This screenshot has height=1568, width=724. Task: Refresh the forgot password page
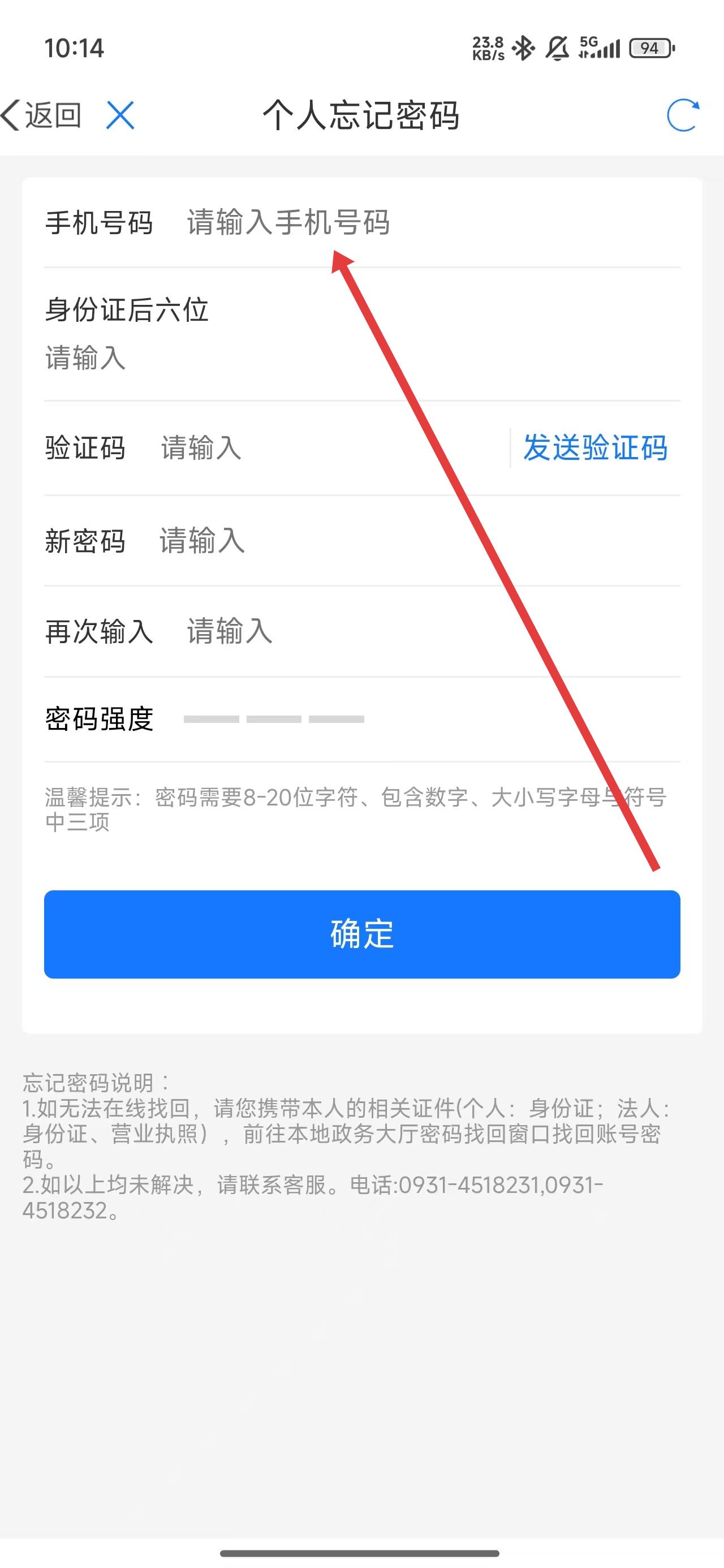tap(682, 115)
